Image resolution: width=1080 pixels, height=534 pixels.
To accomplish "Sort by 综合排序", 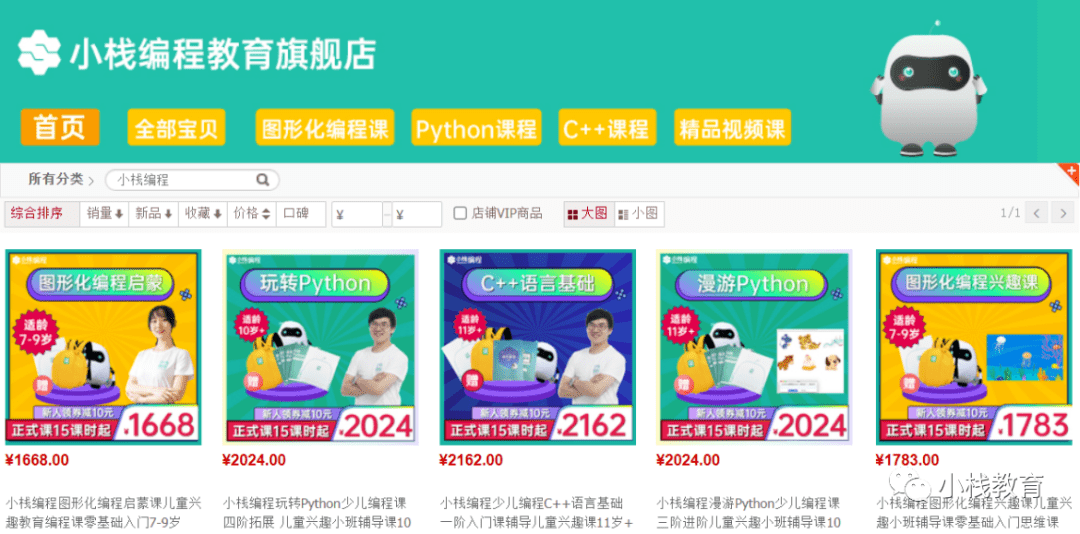I will (38, 213).
